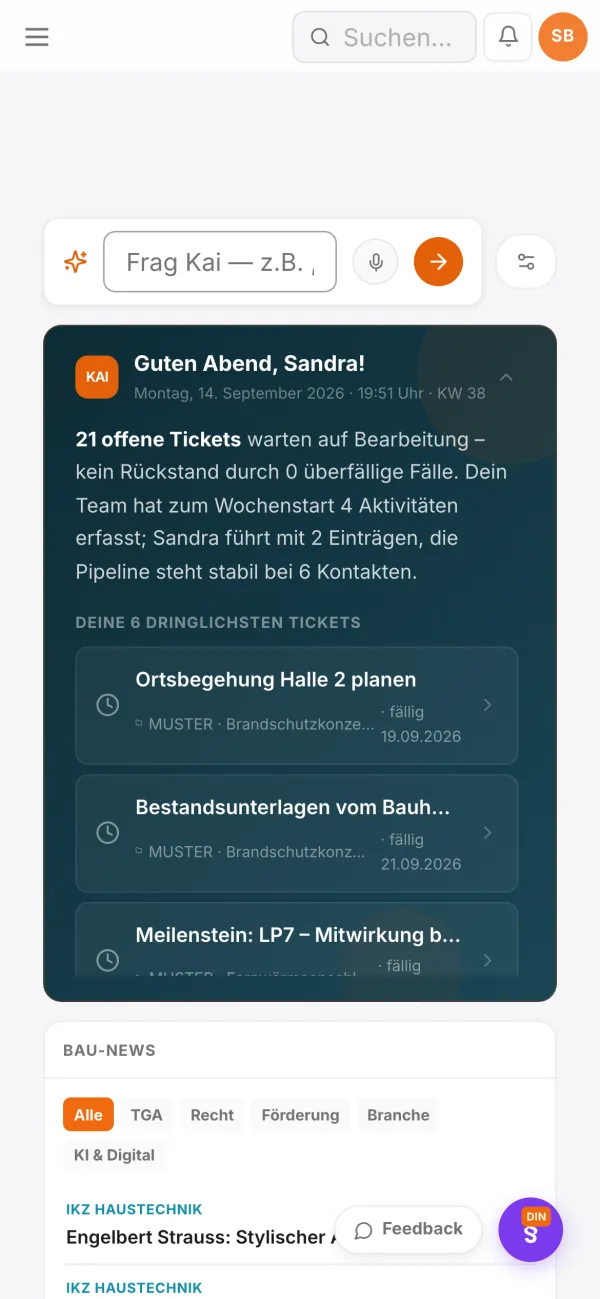The height and width of the screenshot is (1299, 600).
Task: Open ticket Ortsbegehung Halle 2 planen
Action: [x=297, y=705]
